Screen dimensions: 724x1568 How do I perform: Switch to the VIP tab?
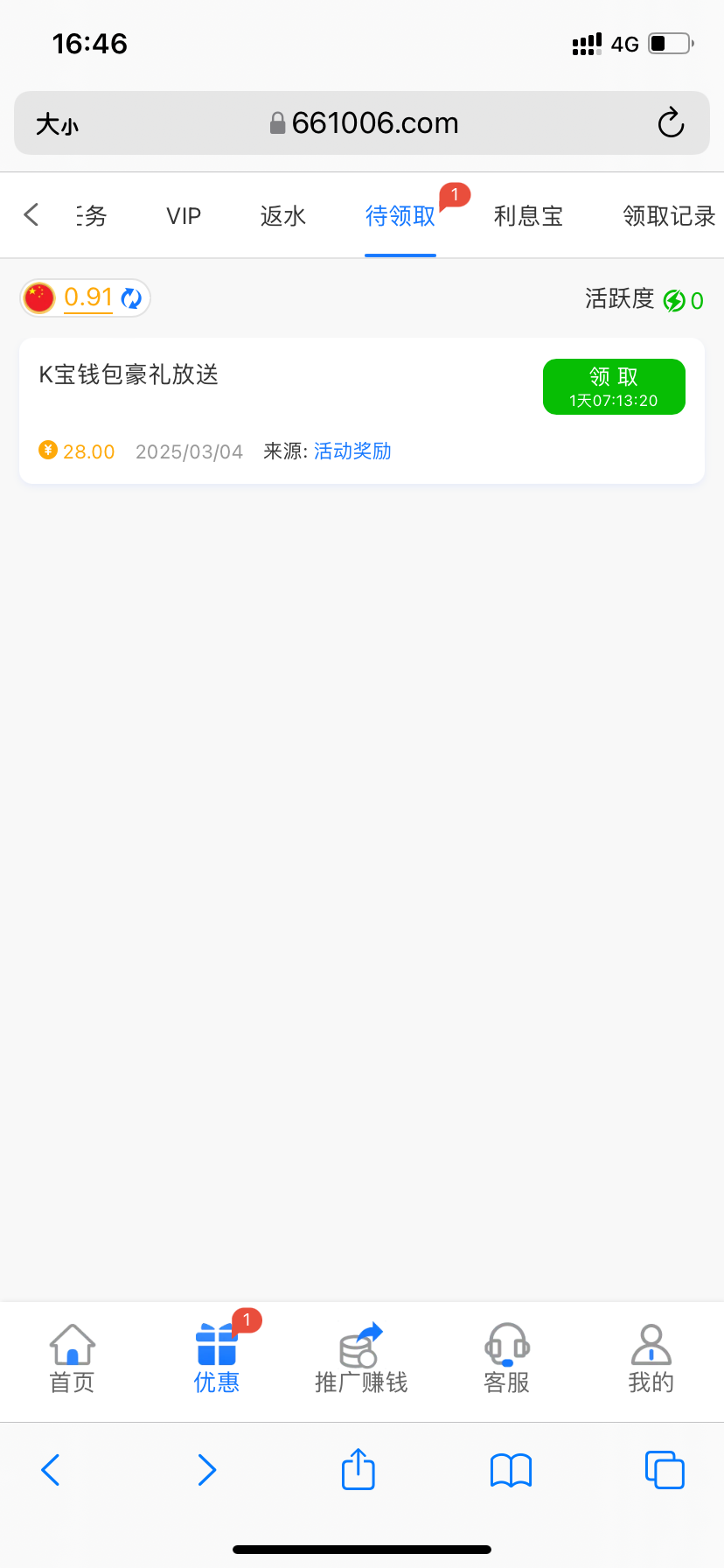[x=184, y=216]
